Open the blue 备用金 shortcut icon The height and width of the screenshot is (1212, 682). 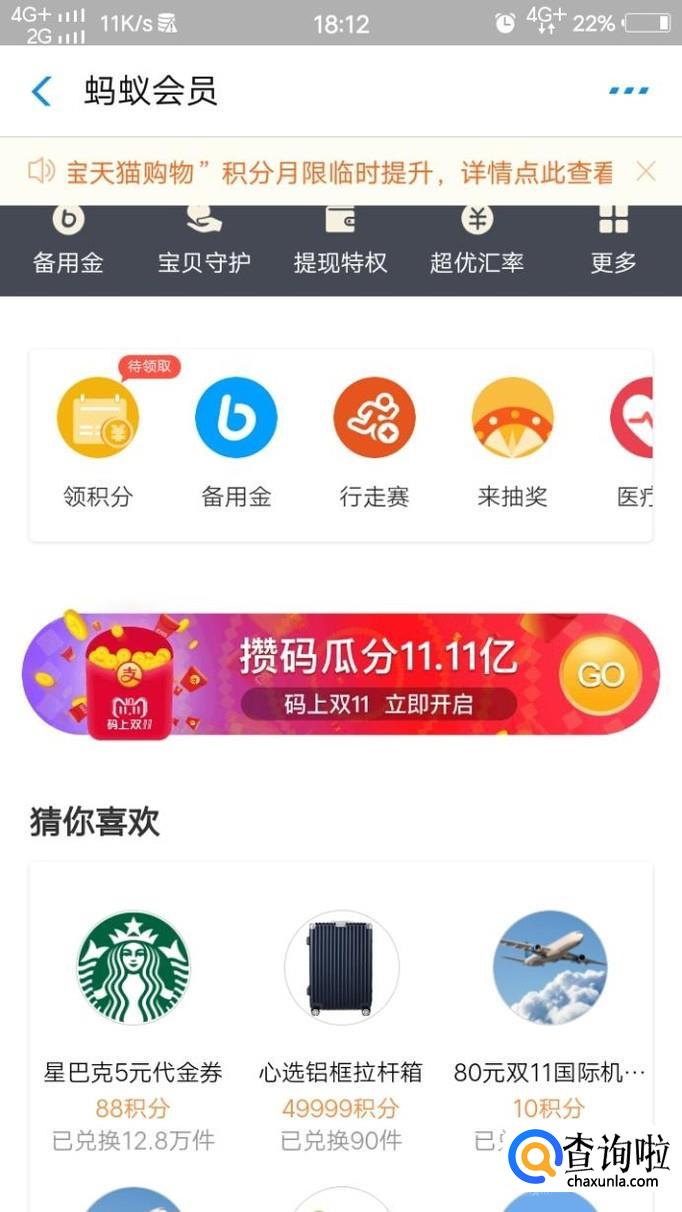pos(236,420)
